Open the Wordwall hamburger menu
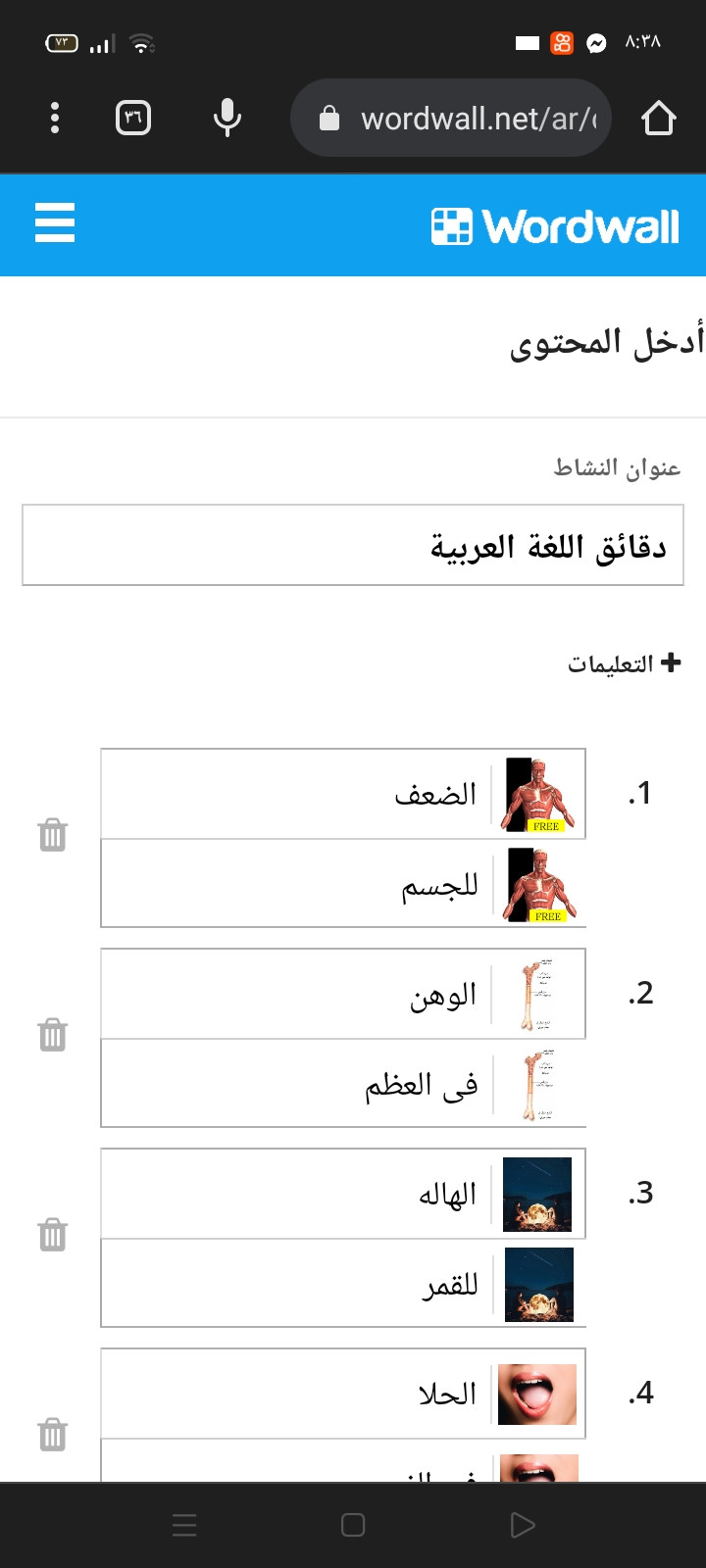The width and height of the screenshot is (706, 1568). 55,223
